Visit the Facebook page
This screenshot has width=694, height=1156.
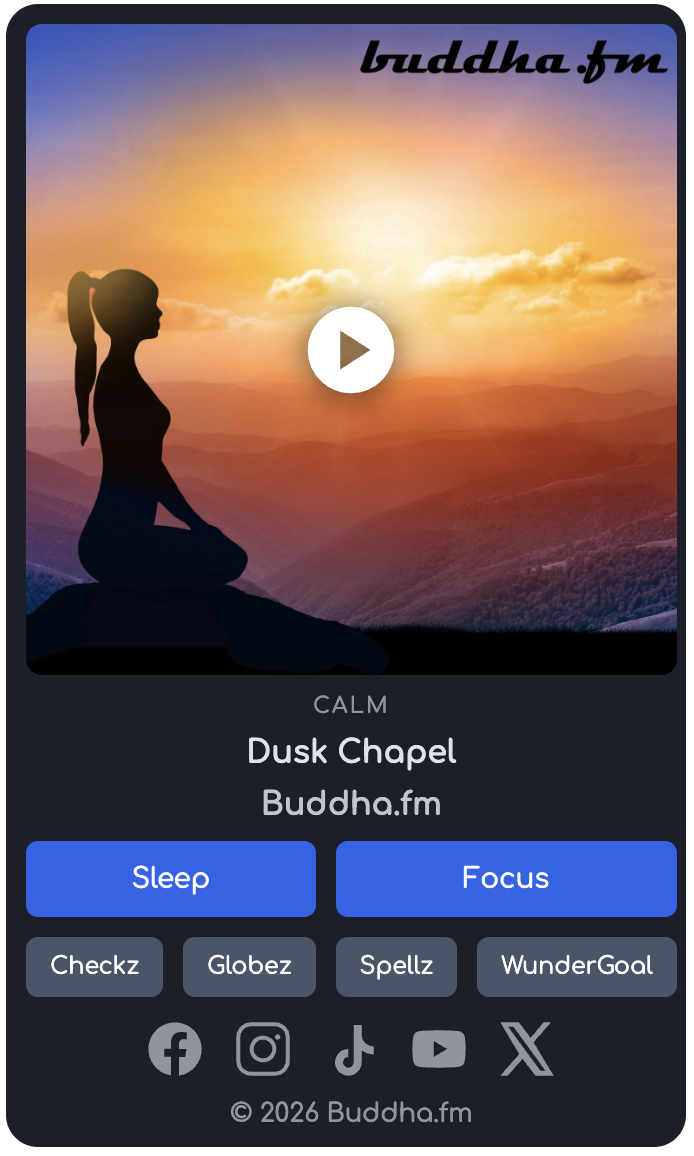point(175,1049)
